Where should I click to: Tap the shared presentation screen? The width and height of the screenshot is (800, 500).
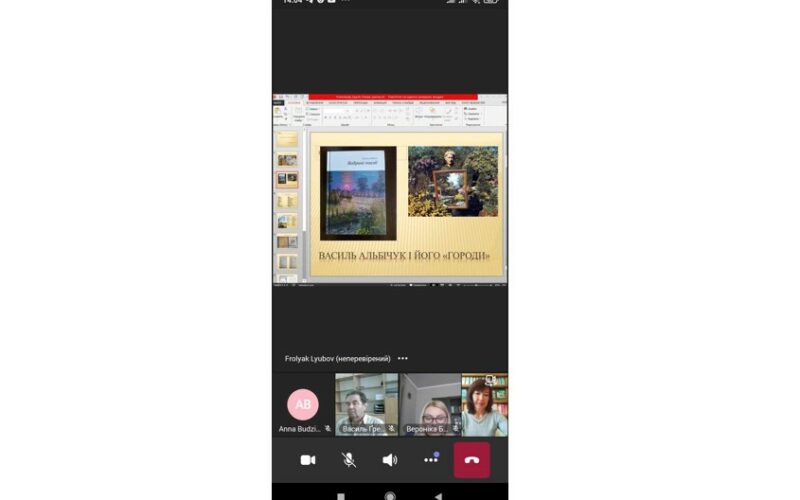pos(390,190)
